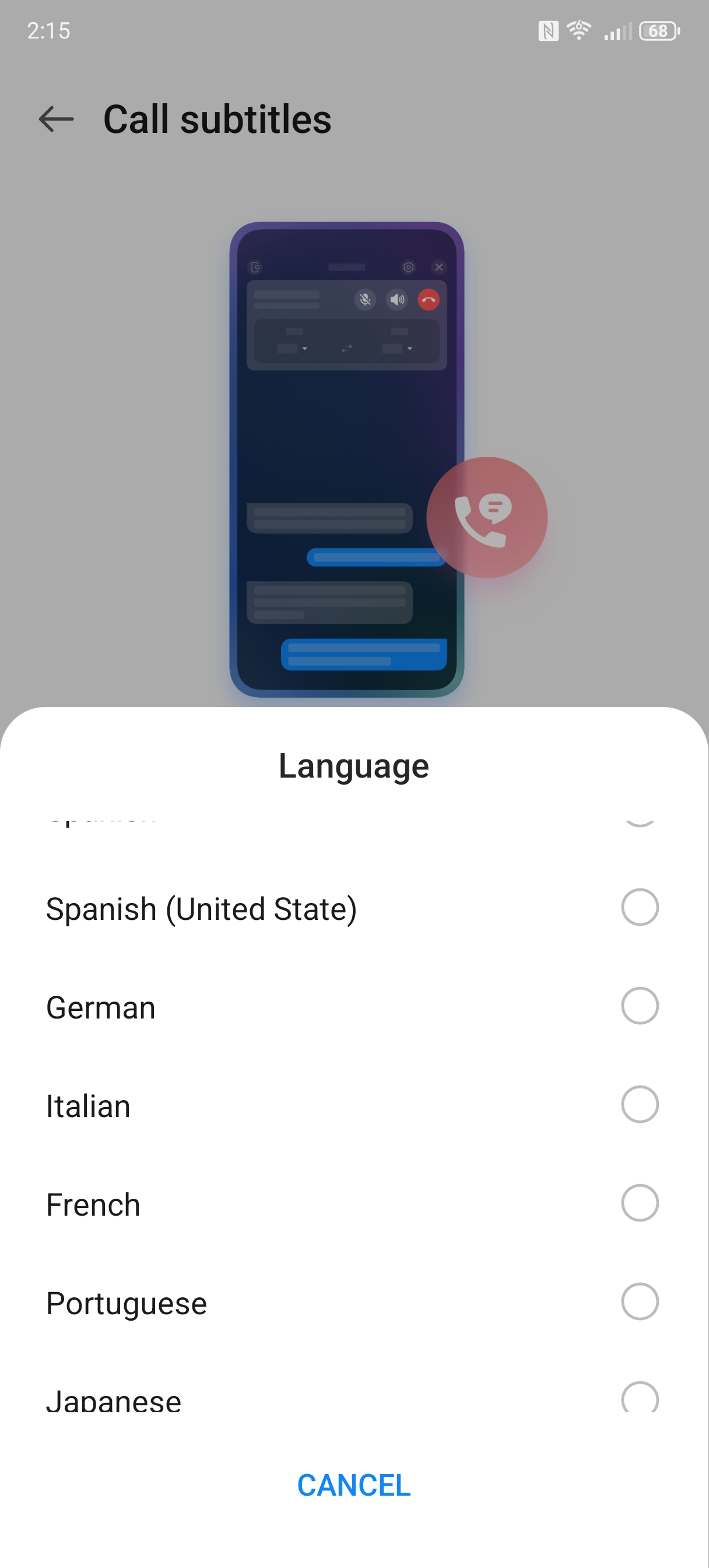Pick French from the language list
709x1568 pixels.
point(639,1203)
